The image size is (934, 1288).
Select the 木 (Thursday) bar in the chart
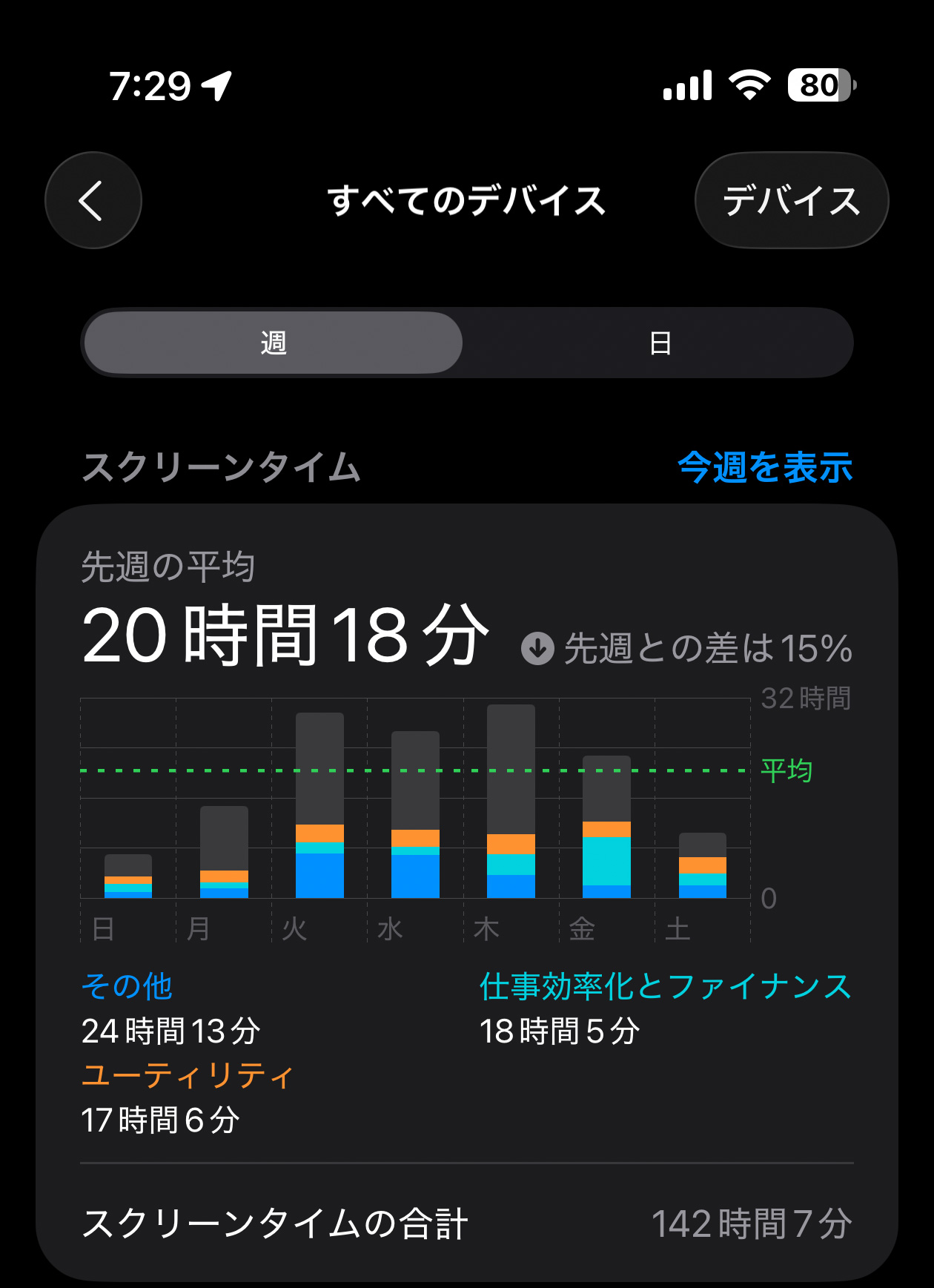511,802
